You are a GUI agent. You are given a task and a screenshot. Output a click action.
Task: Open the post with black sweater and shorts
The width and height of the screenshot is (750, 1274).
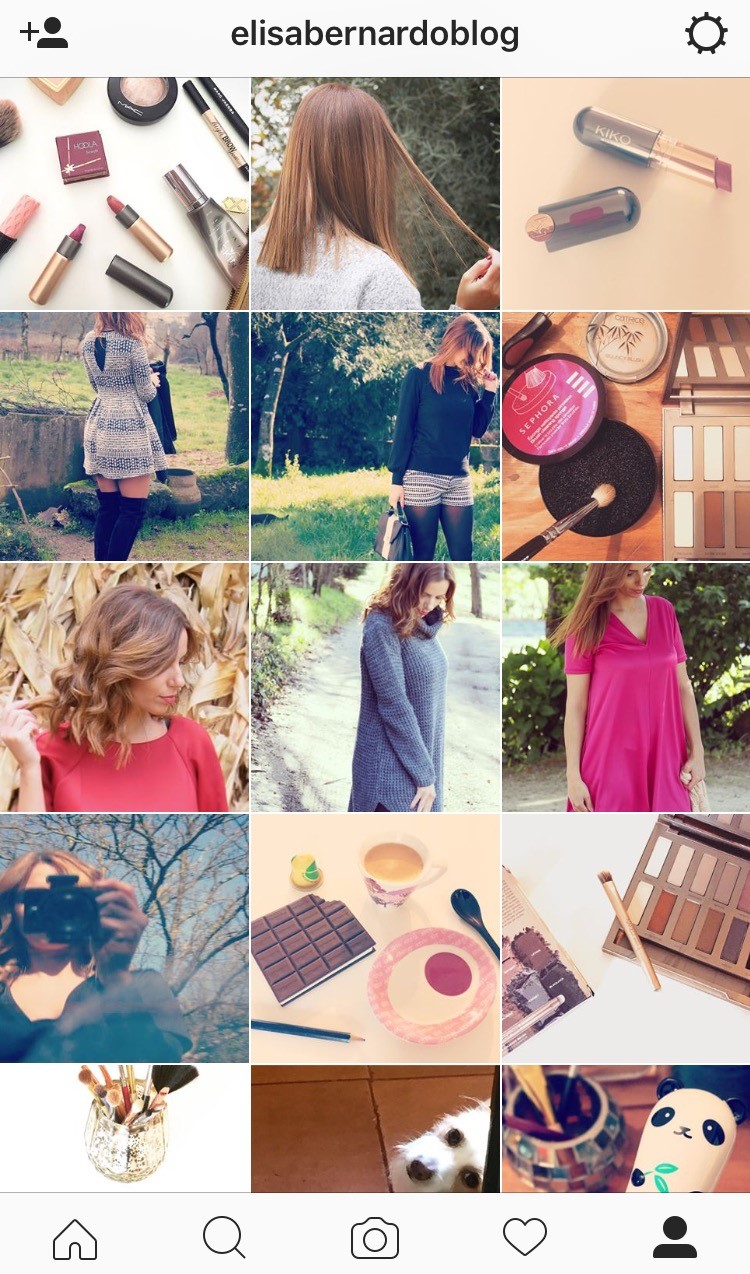(375, 436)
